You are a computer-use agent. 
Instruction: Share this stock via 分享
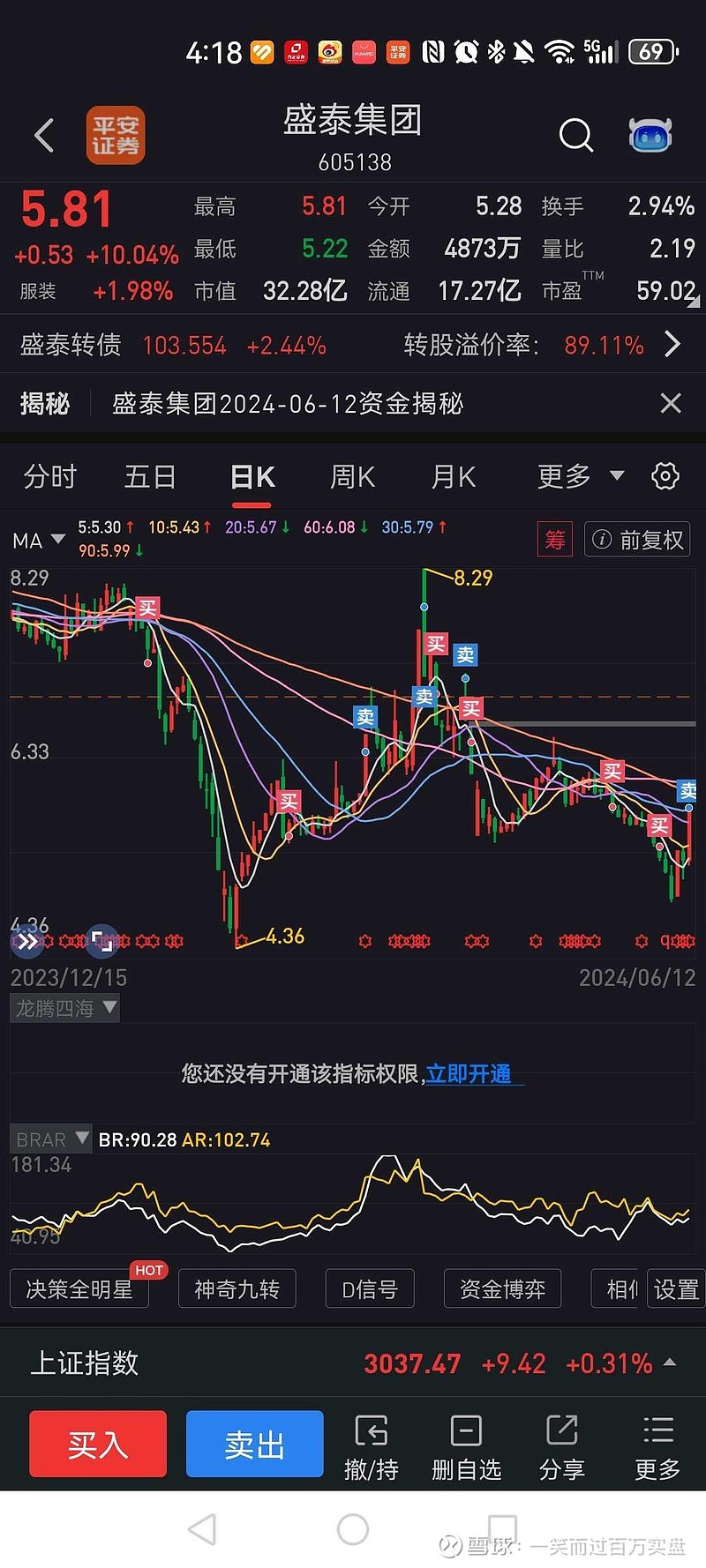pos(562,1447)
